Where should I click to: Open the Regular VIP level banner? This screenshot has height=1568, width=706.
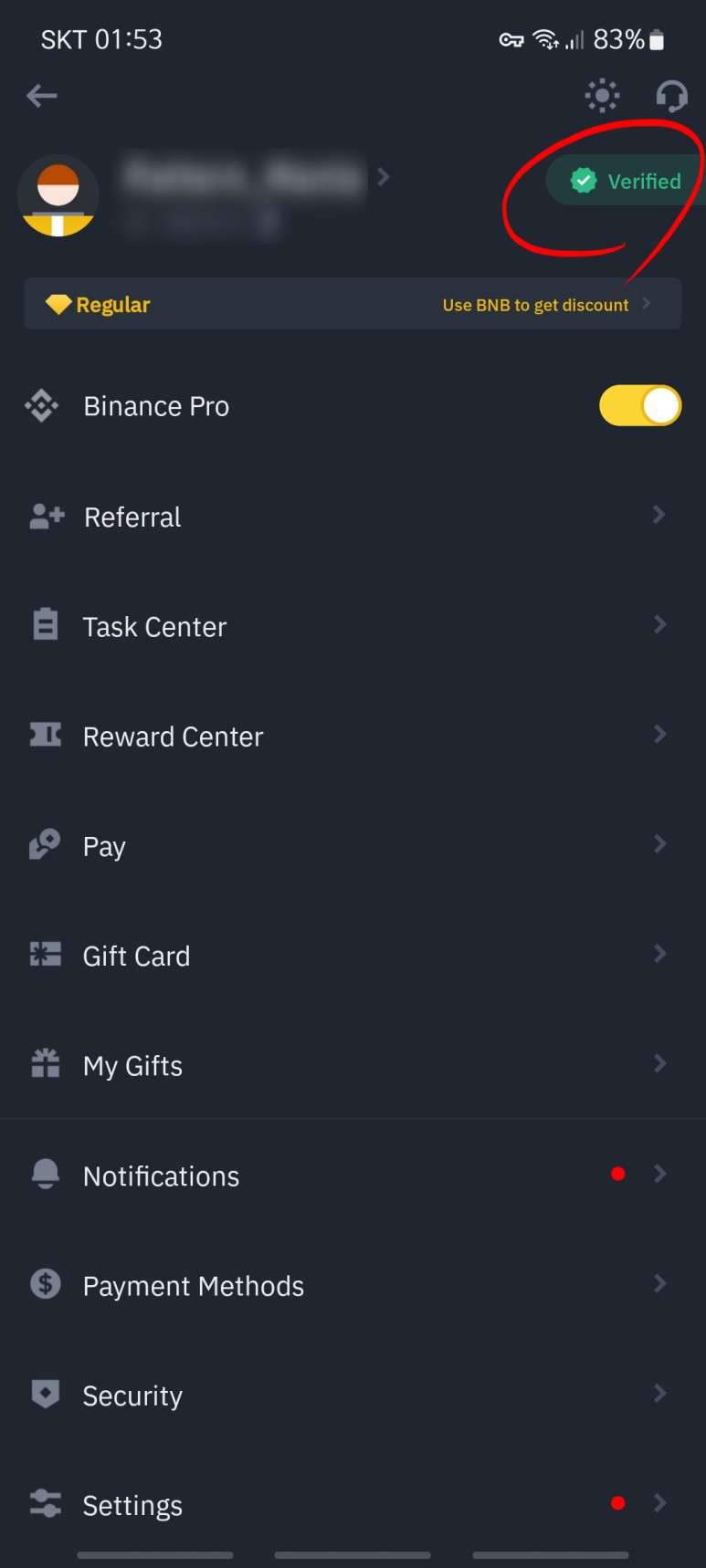pyautogui.click(x=353, y=305)
